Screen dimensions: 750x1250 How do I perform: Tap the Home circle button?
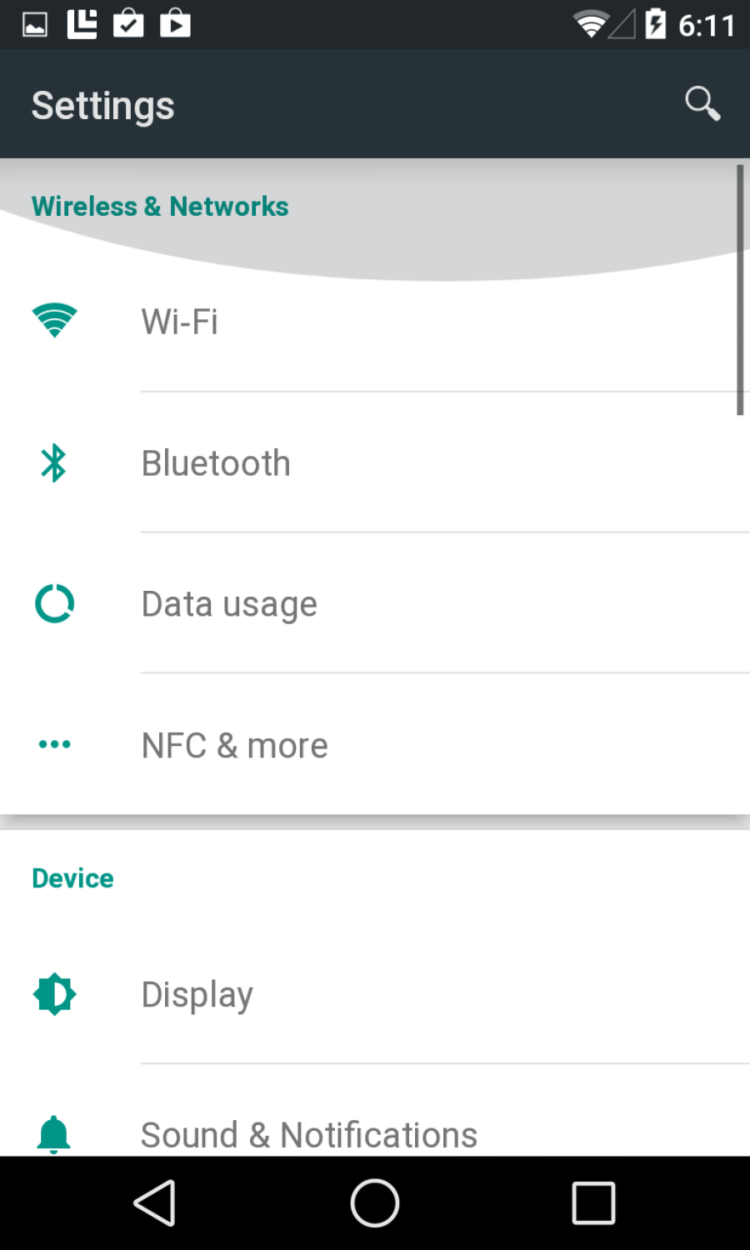pos(375,1202)
